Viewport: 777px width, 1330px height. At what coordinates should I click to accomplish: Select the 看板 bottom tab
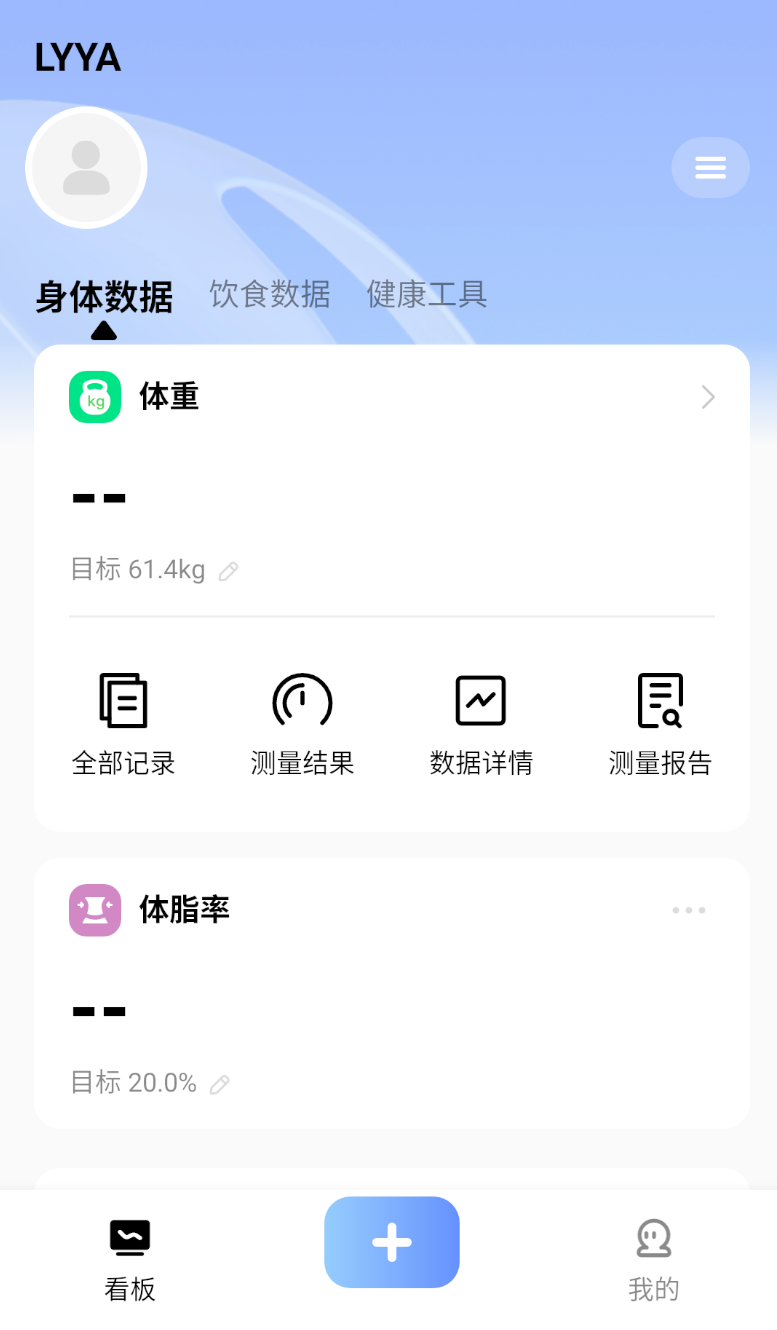point(130,1261)
